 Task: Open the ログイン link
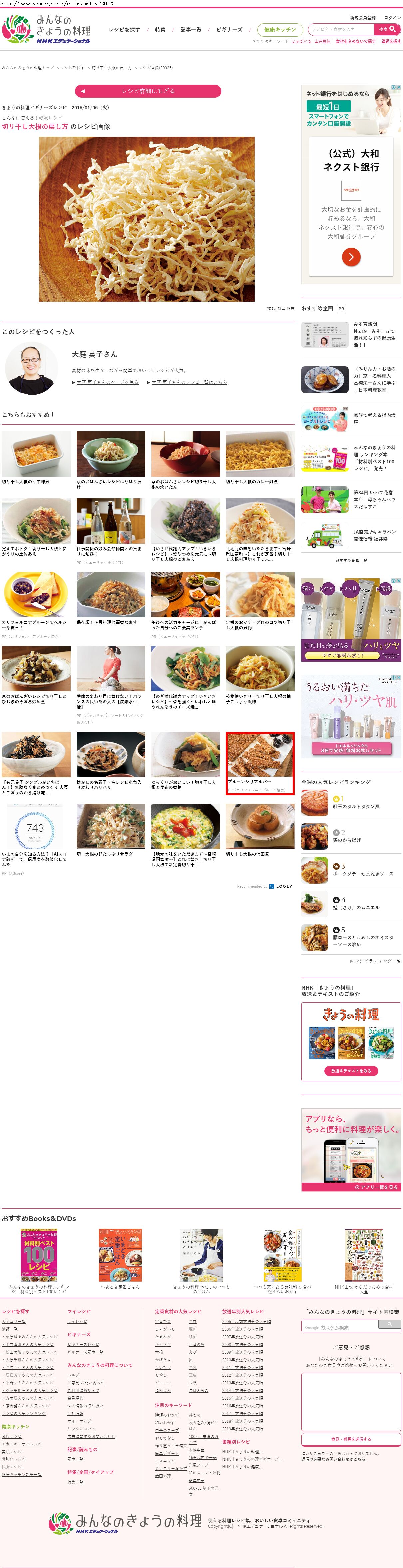393,18
